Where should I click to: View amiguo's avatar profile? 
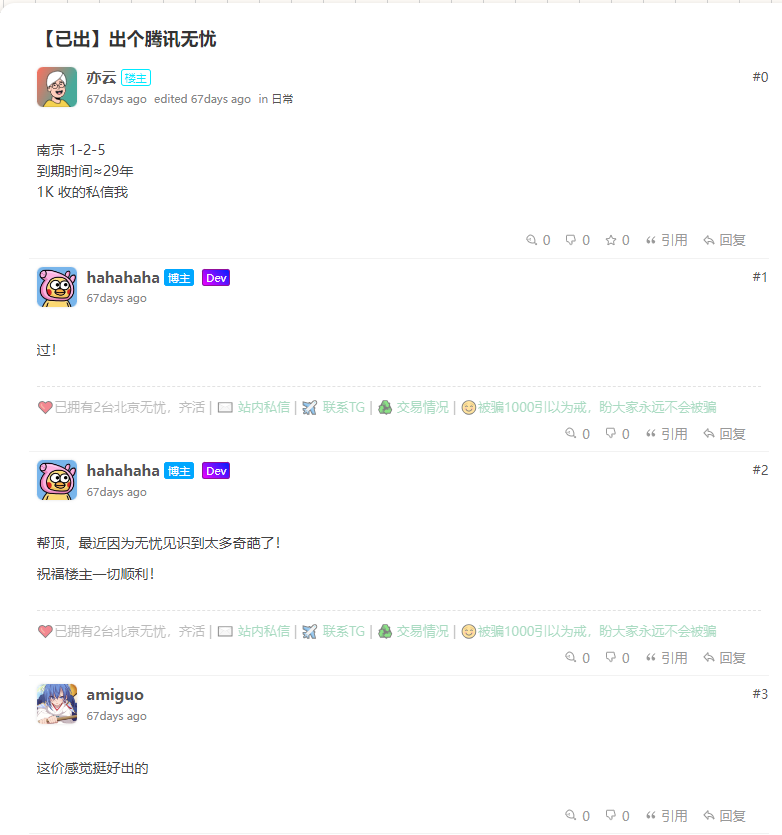[57, 704]
